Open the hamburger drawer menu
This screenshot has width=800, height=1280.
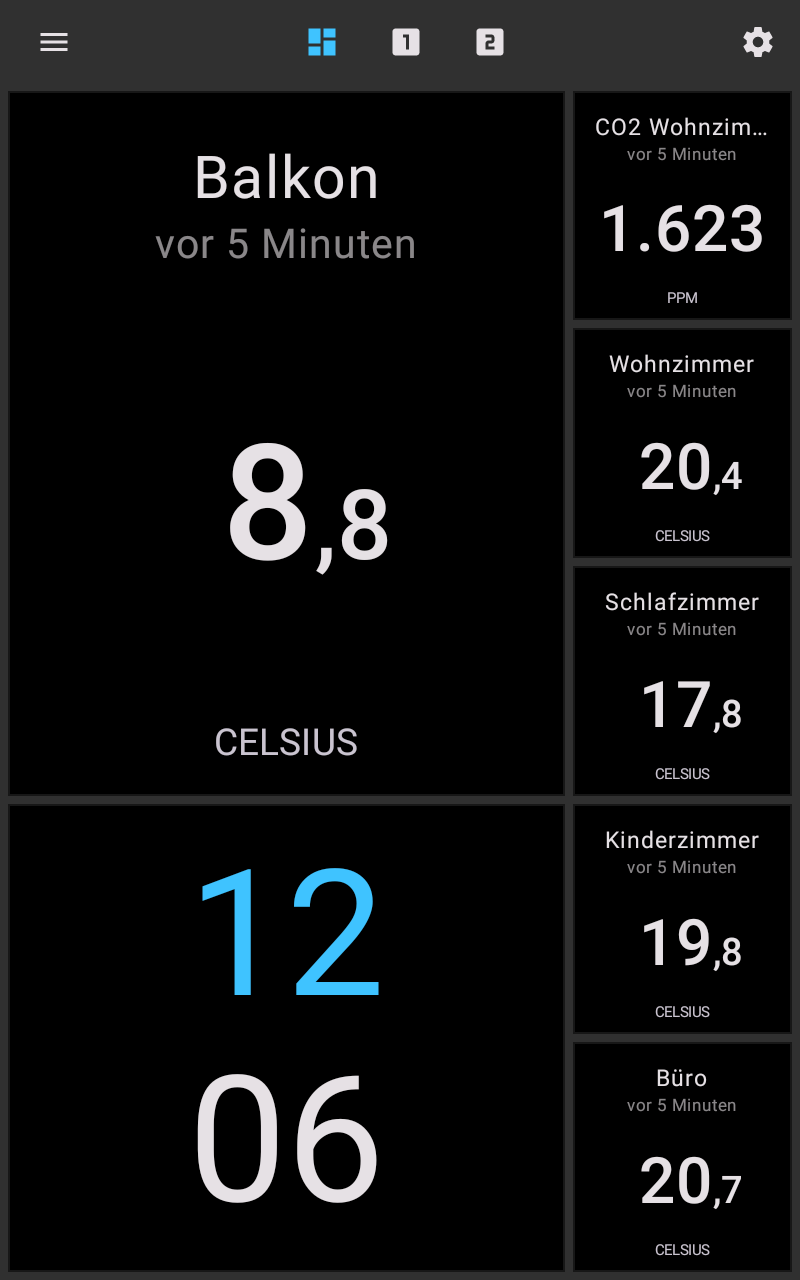tap(54, 42)
